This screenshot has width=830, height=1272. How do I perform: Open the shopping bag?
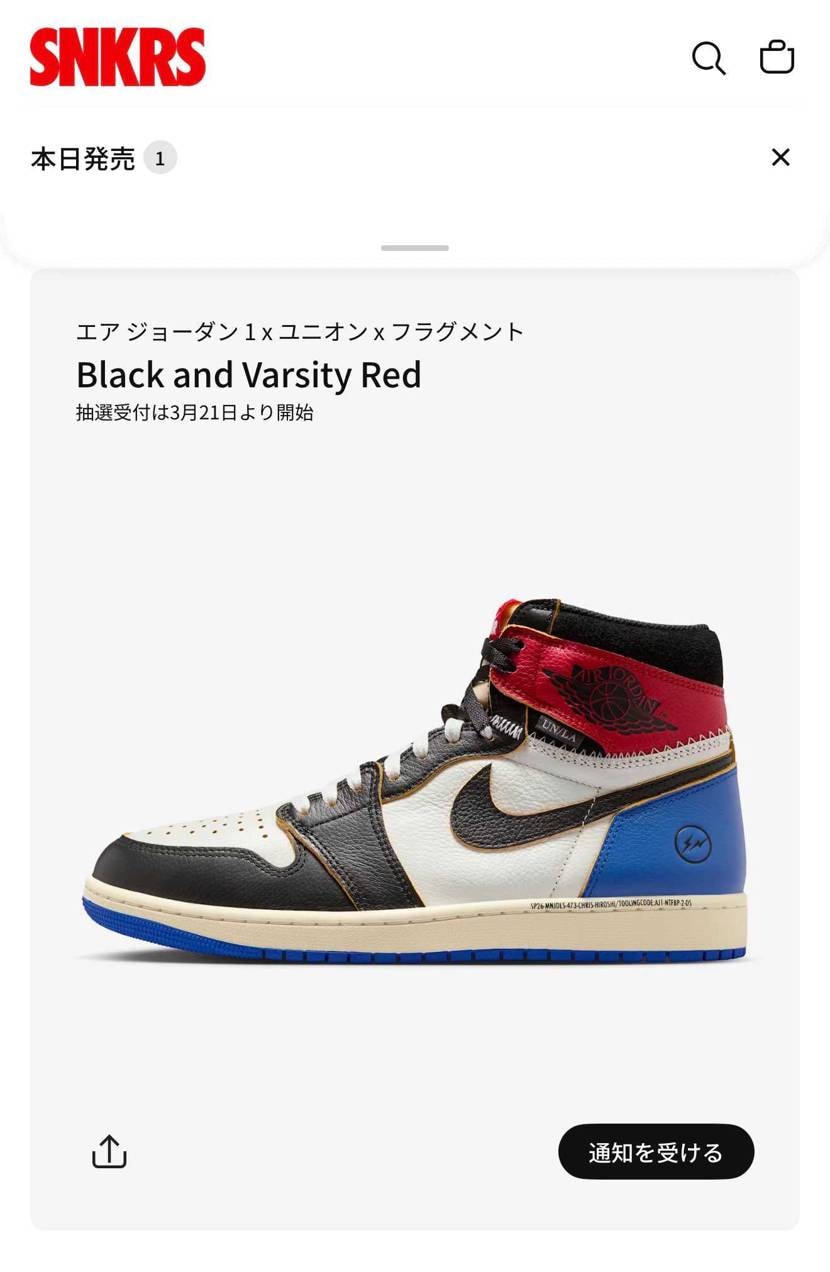777,57
